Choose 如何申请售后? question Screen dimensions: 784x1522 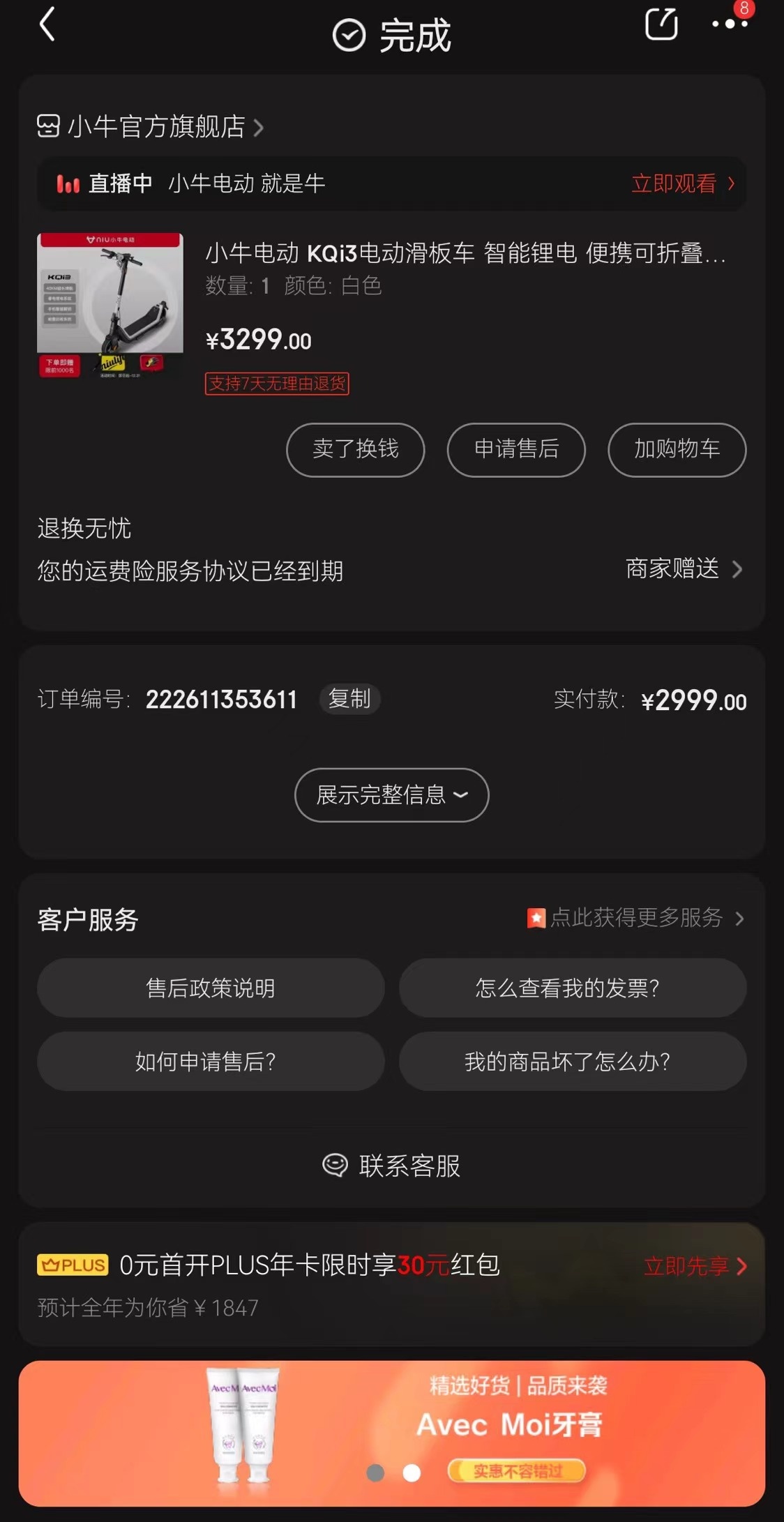click(x=211, y=1062)
